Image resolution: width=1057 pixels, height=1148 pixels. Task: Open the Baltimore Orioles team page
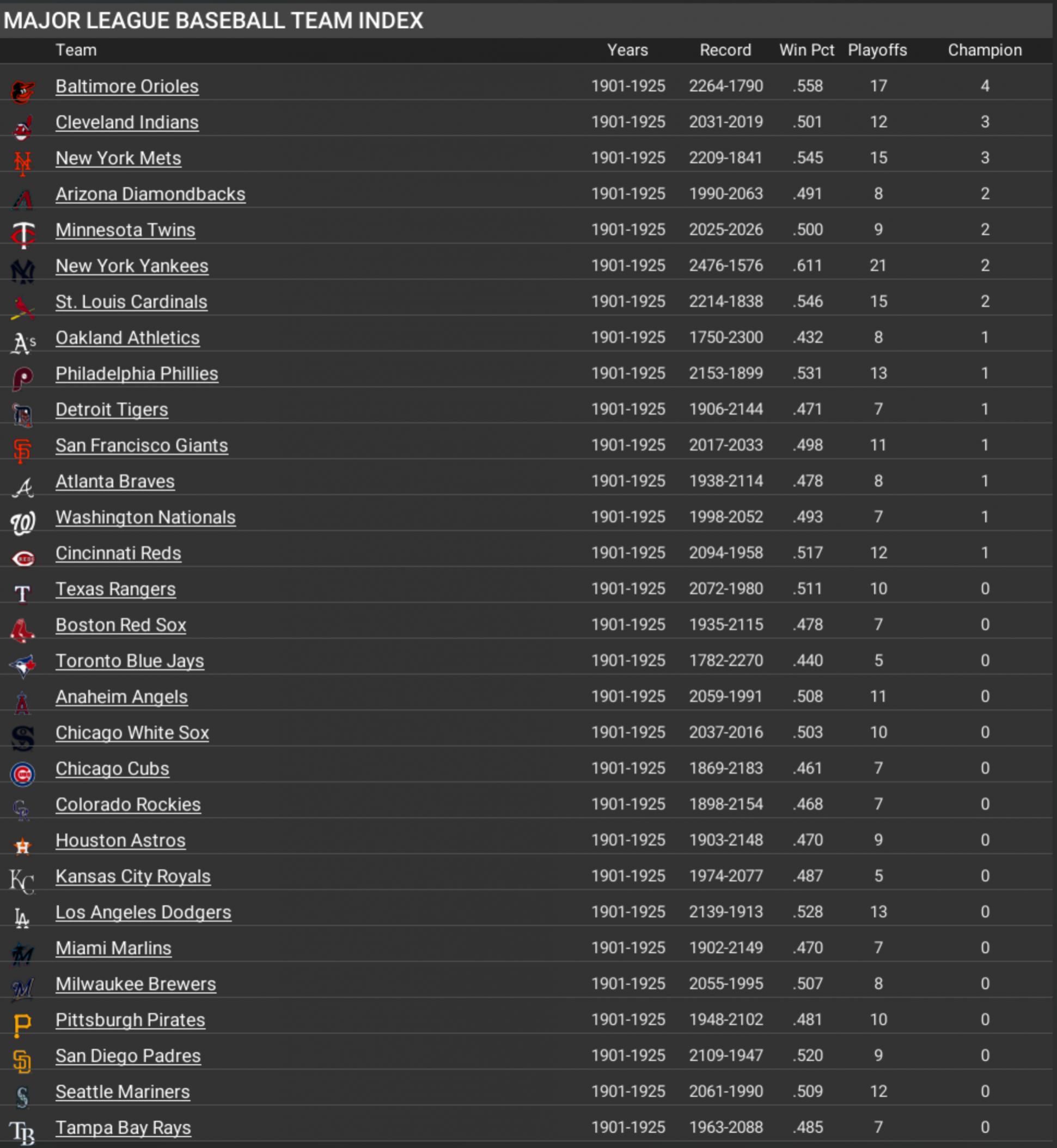[127, 87]
